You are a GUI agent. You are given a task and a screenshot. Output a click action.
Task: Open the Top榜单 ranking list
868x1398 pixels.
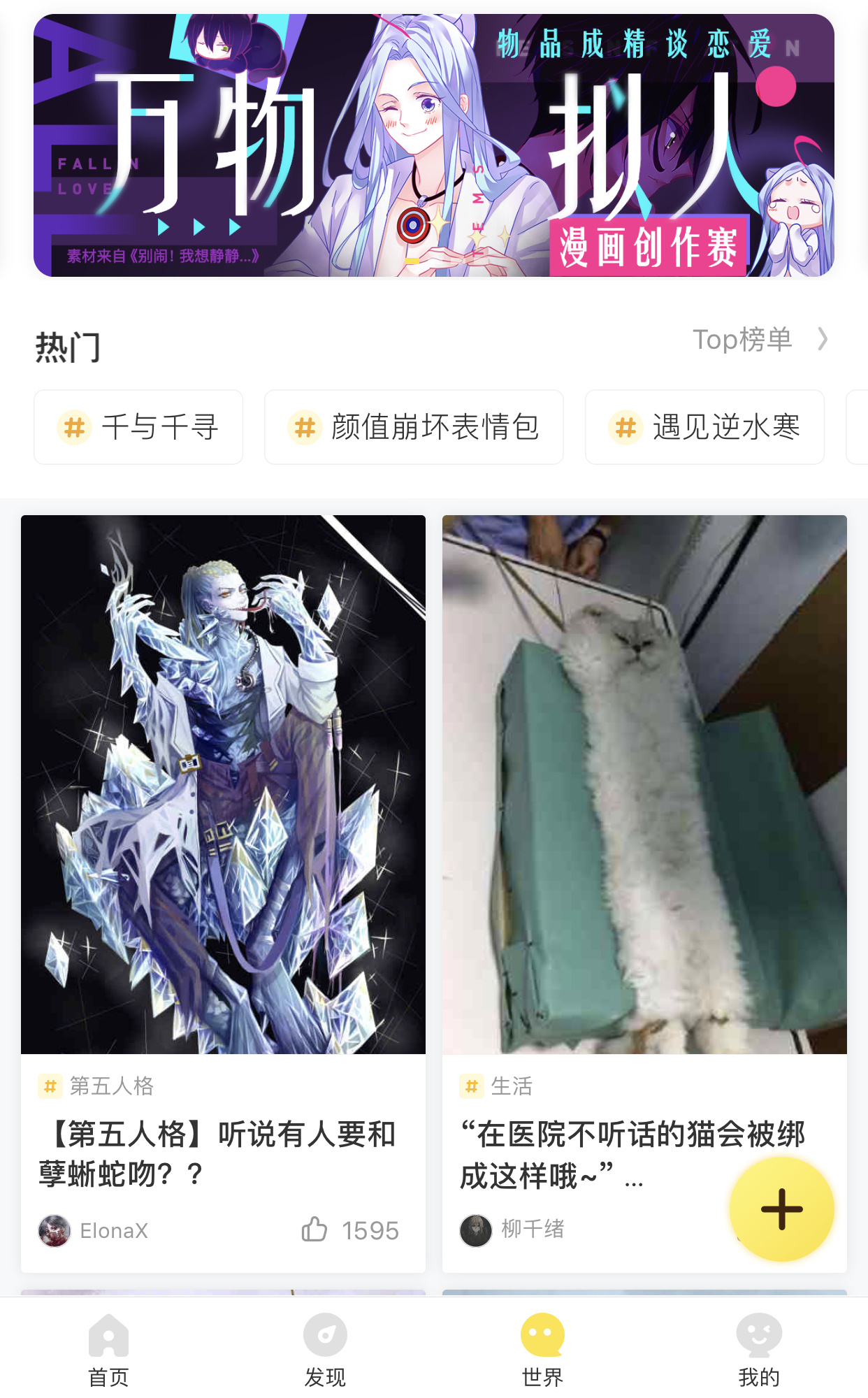pyautogui.click(x=759, y=340)
